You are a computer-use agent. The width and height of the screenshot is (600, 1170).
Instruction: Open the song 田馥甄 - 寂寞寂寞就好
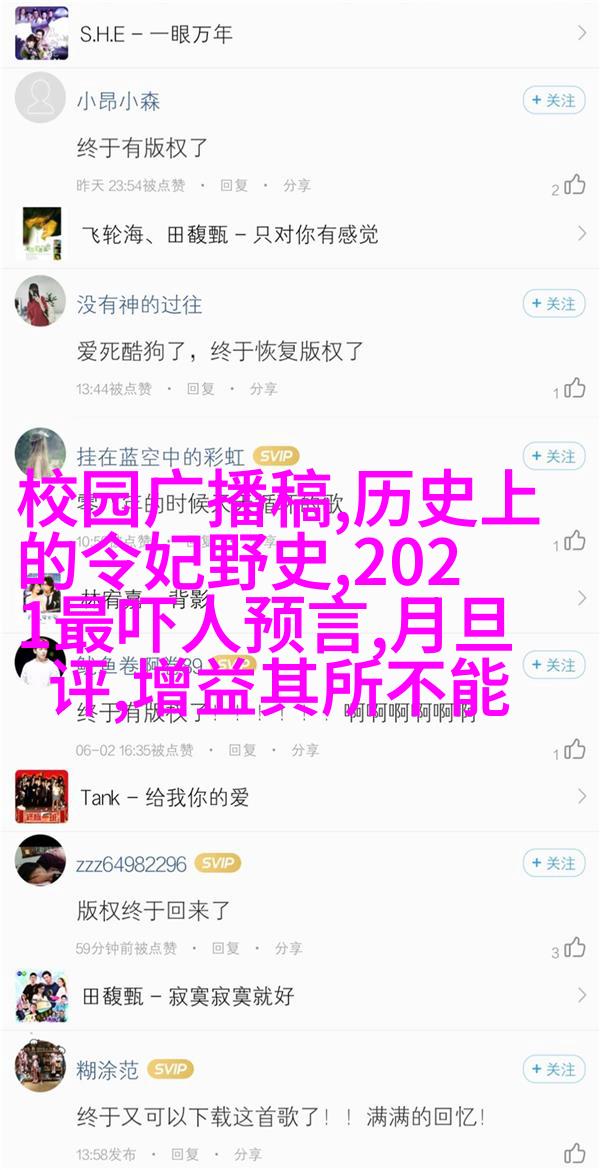pyautogui.click(x=300, y=995)
